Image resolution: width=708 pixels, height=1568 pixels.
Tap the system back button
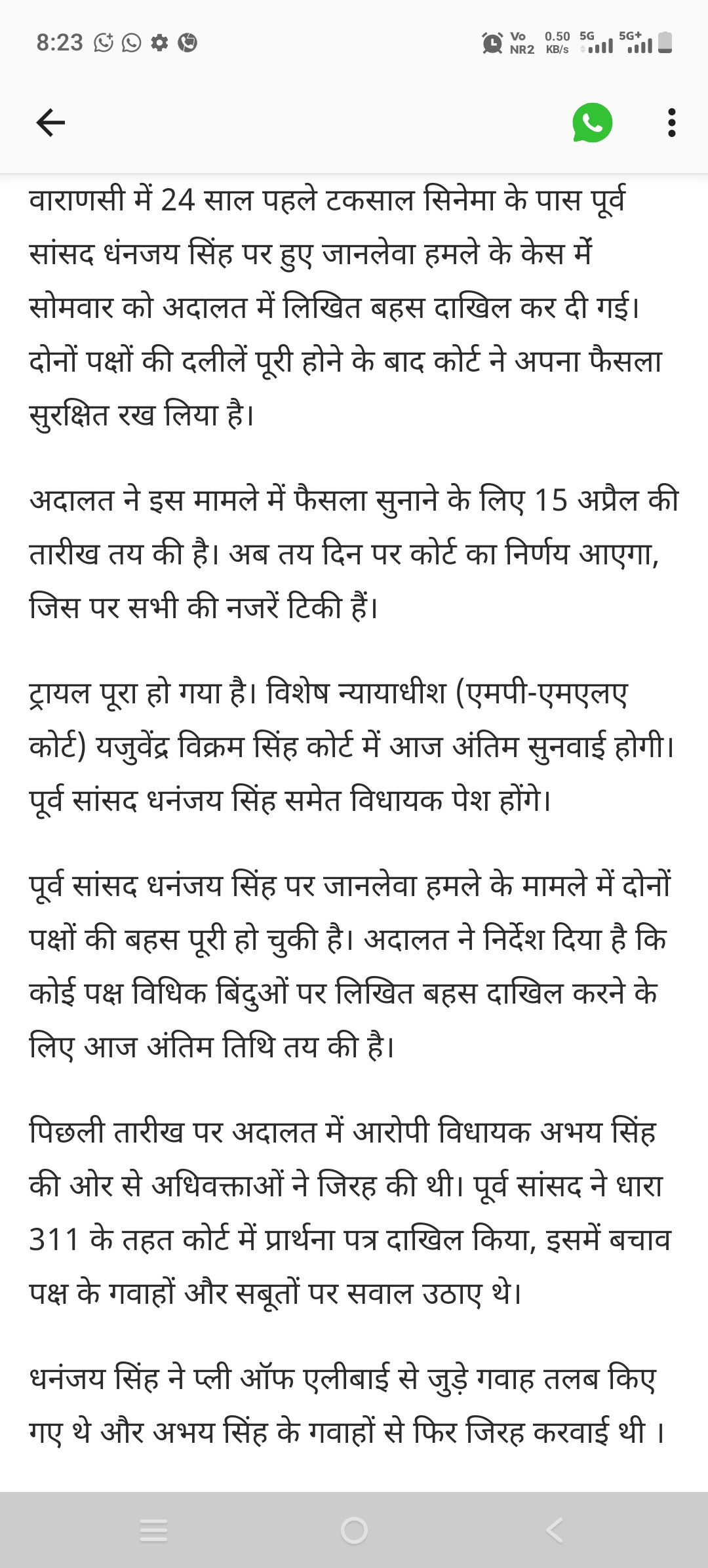554,1530
